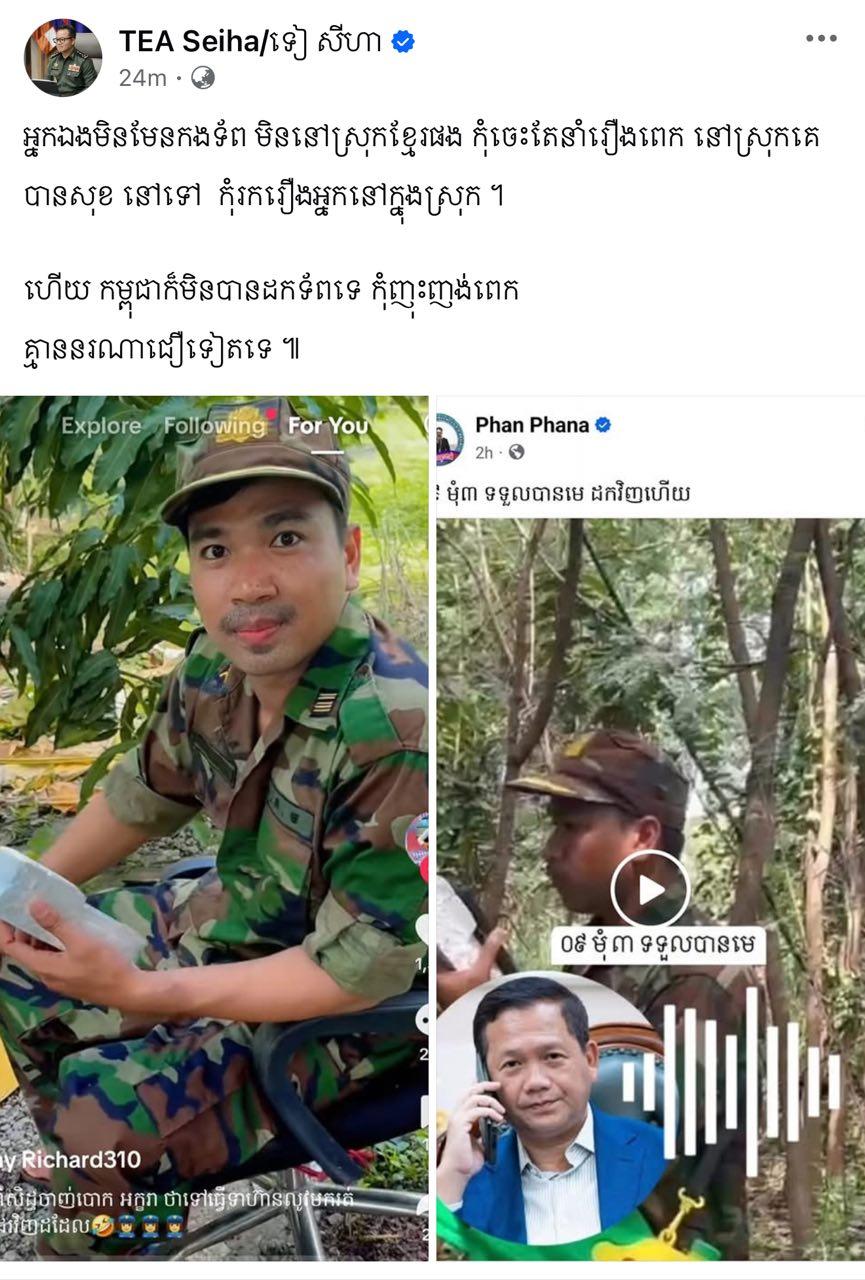Open TEA Seiha's profile by name
The image size is (865, 1280).
click(252, 41)
